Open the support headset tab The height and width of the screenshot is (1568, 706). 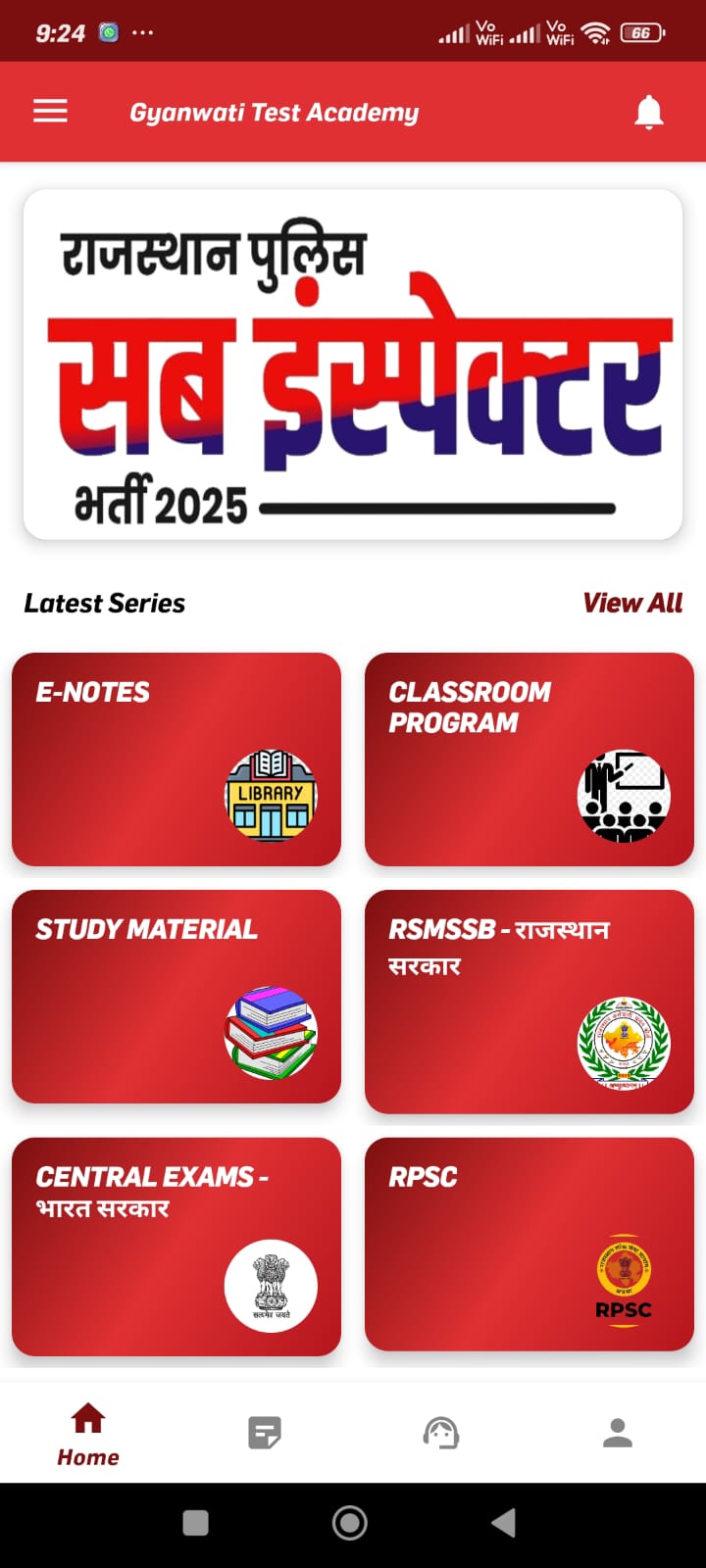(441, 1434)
